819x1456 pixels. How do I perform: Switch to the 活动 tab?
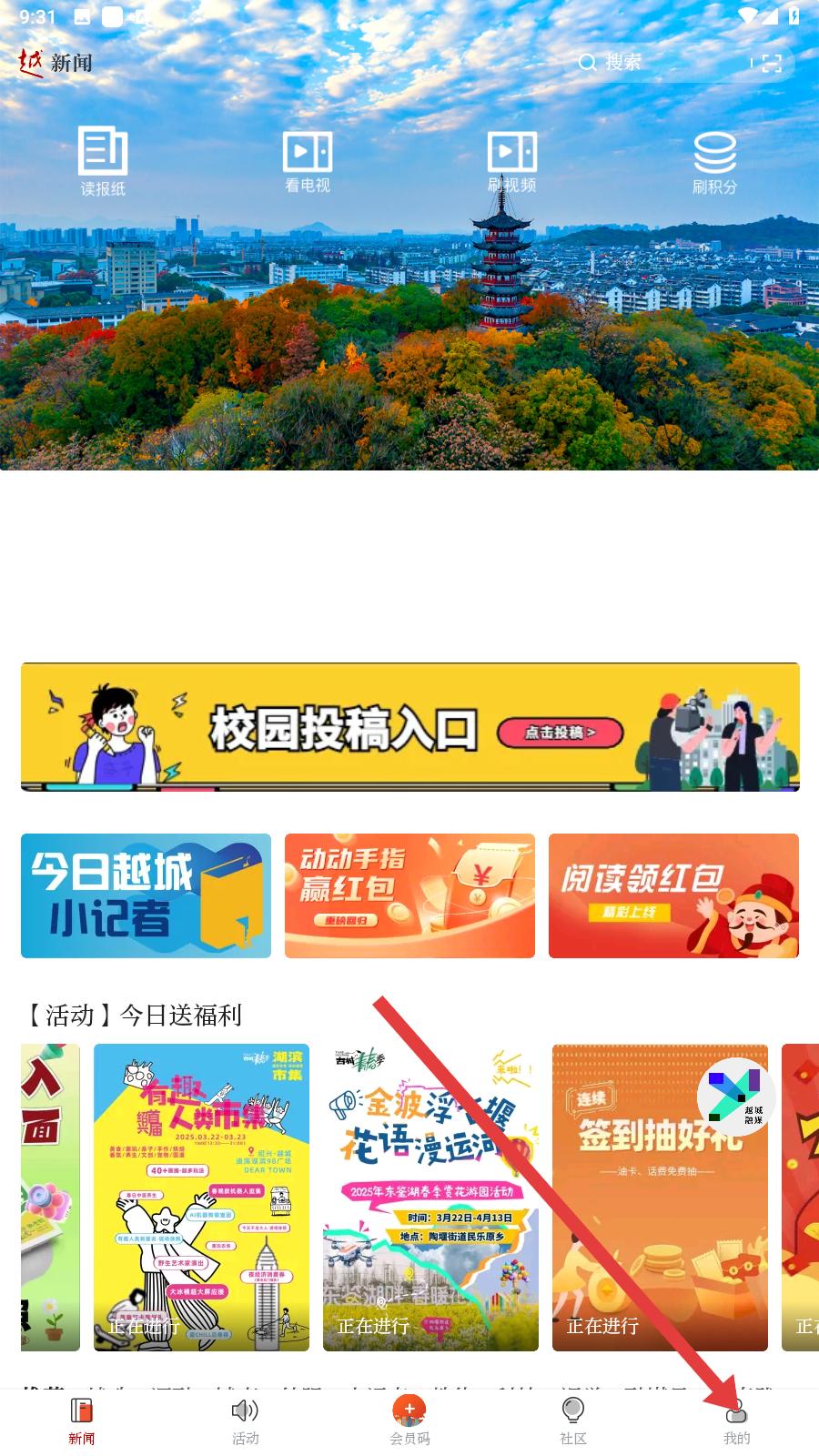point(246,1421)
